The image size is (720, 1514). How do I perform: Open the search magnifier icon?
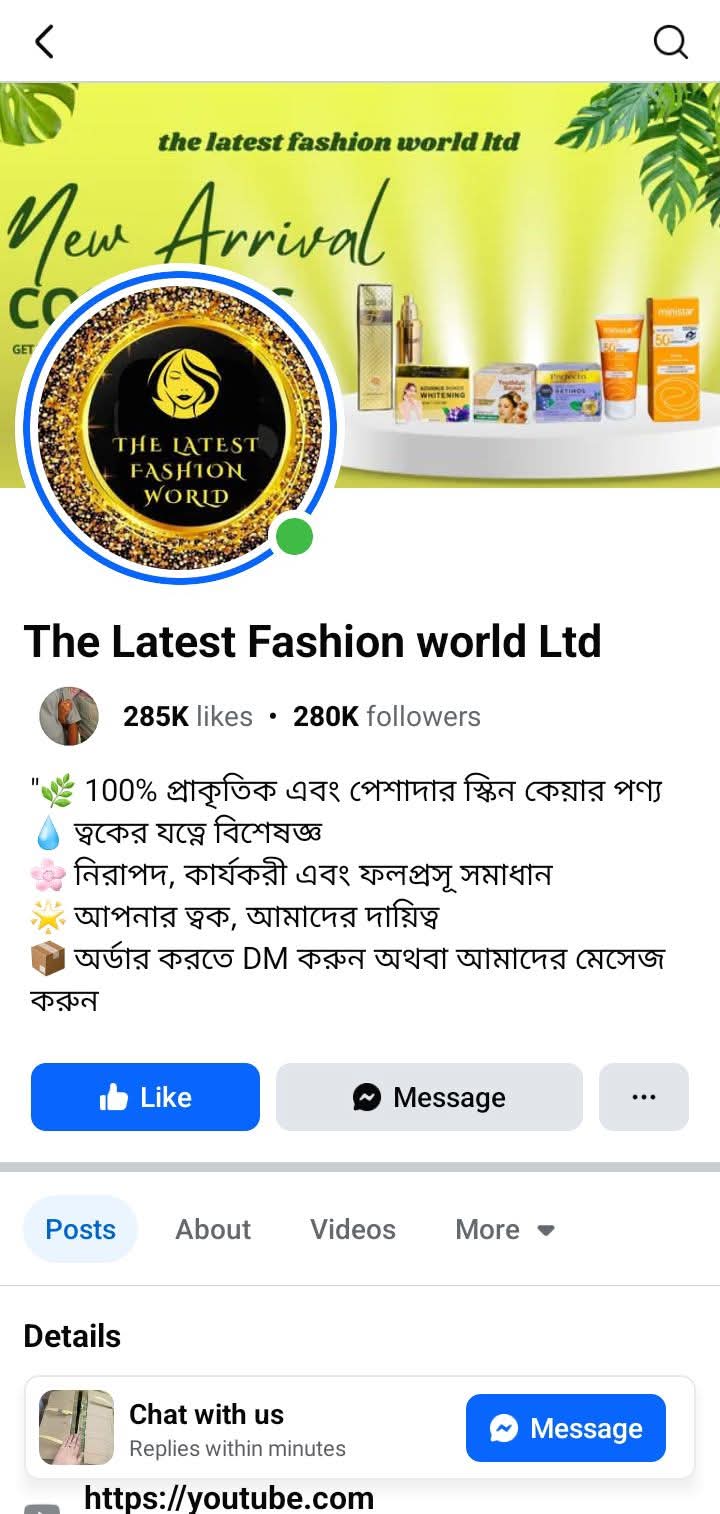(670, 42)
